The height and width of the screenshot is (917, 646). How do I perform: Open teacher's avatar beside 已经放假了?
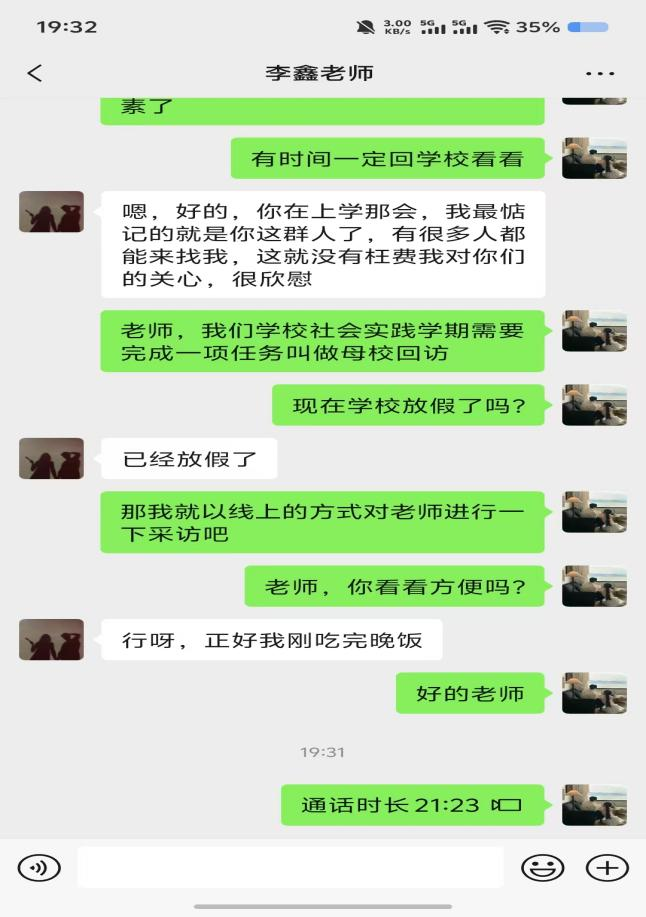point(51,459)
